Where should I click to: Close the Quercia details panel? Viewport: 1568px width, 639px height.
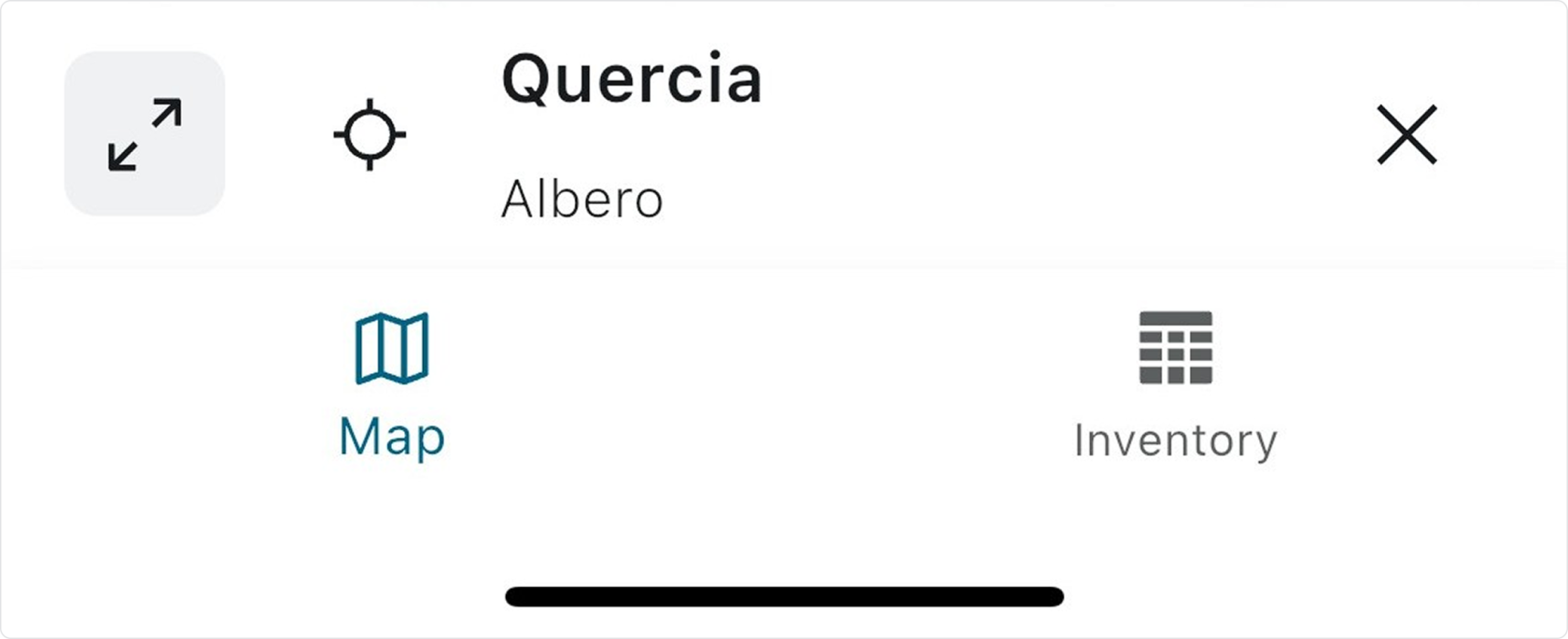pyautogui.click(x=1407, y=135)
